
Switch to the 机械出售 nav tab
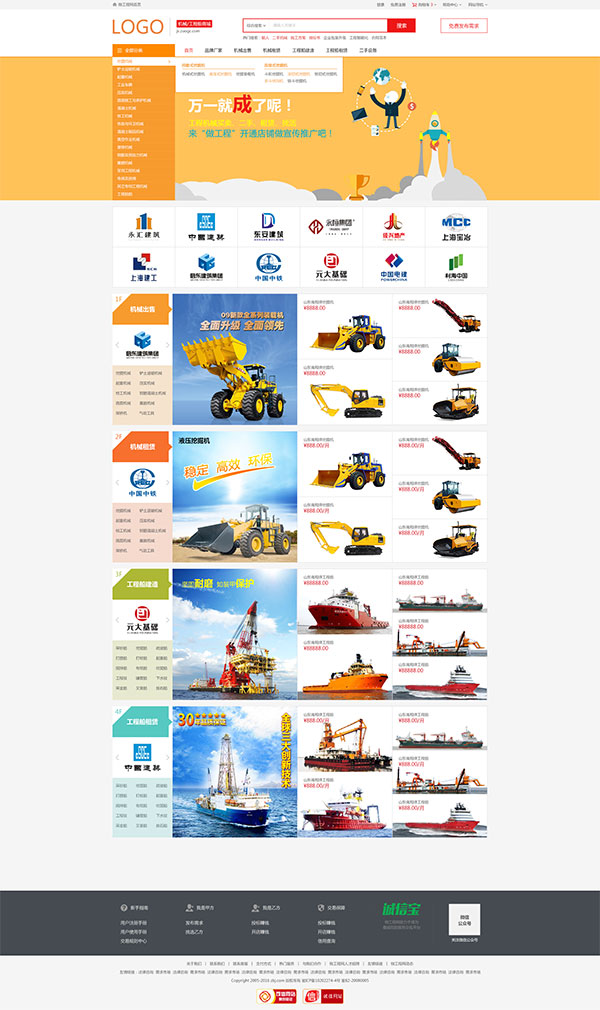point(243,49)
